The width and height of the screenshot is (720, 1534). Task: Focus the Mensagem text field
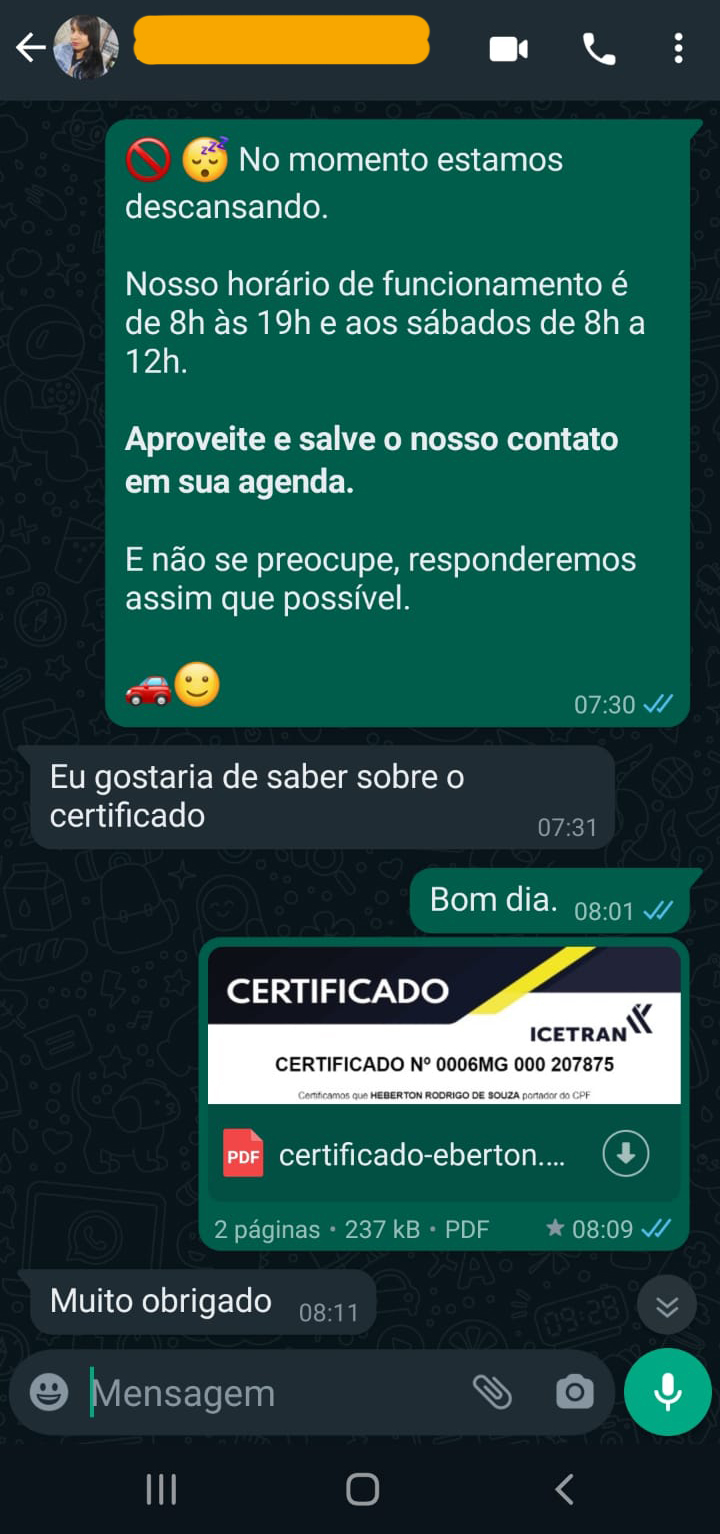[x=270, y=1393]
